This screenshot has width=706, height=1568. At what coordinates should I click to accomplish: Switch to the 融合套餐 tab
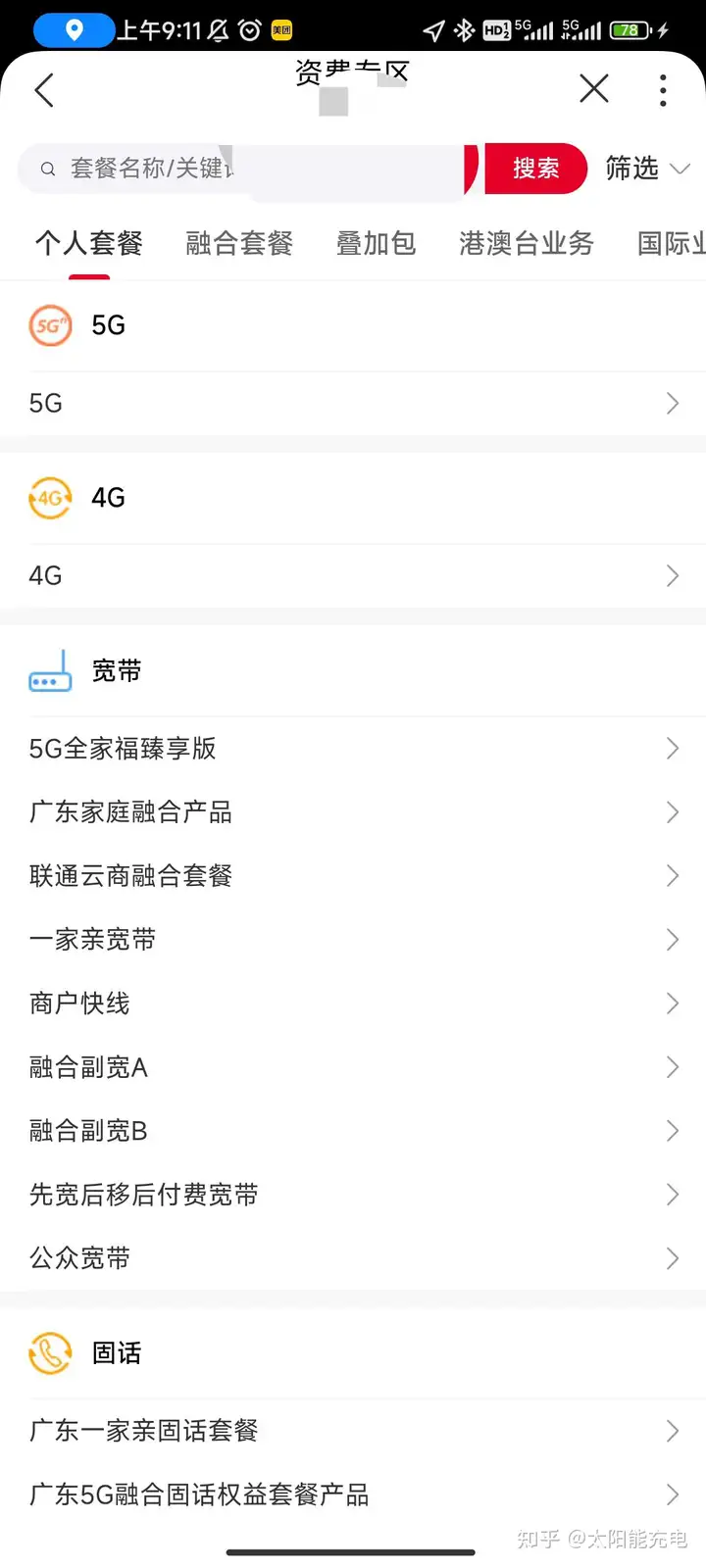[x=239, y=243]
